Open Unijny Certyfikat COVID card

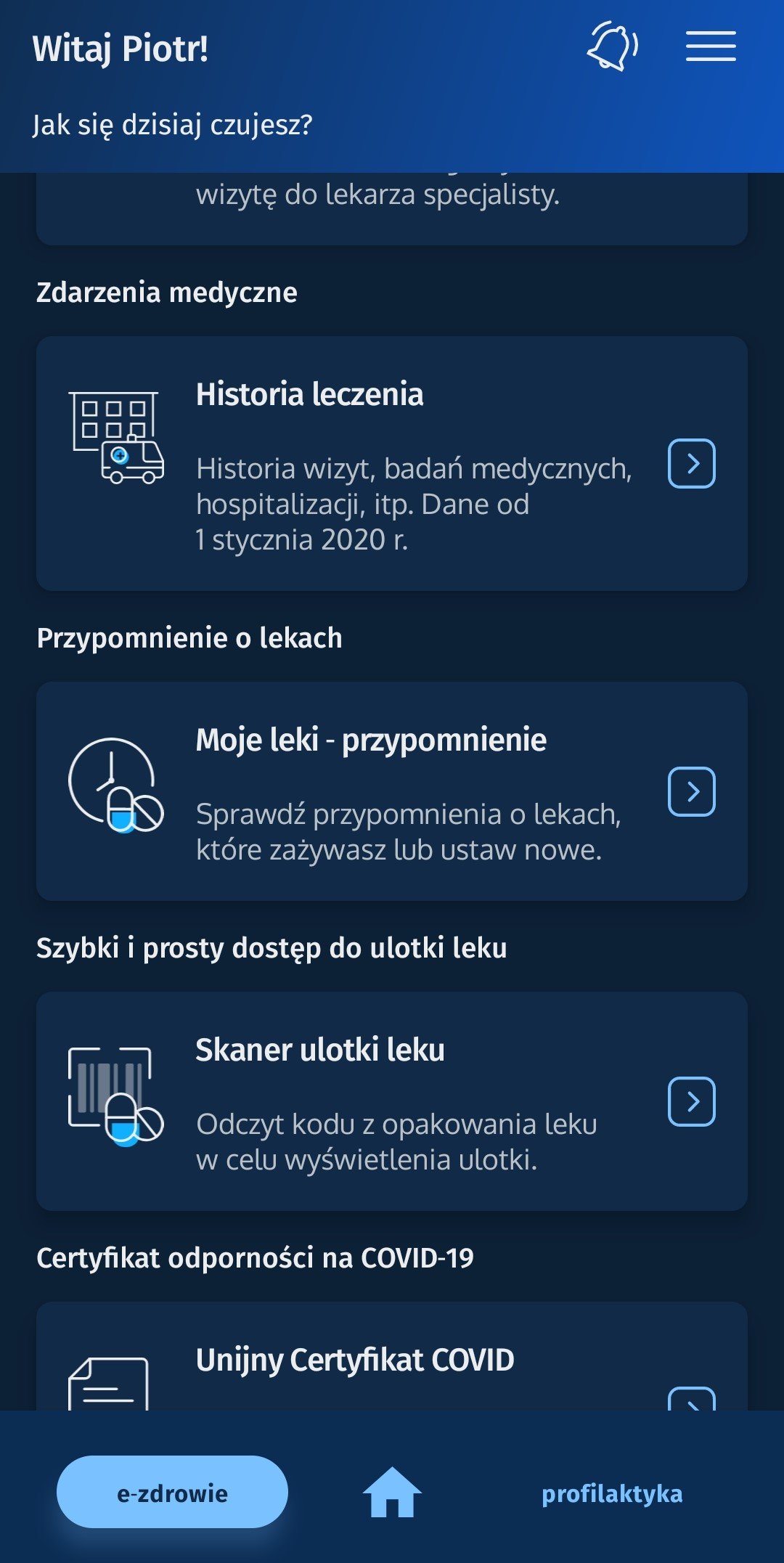tap(392, 1356)
